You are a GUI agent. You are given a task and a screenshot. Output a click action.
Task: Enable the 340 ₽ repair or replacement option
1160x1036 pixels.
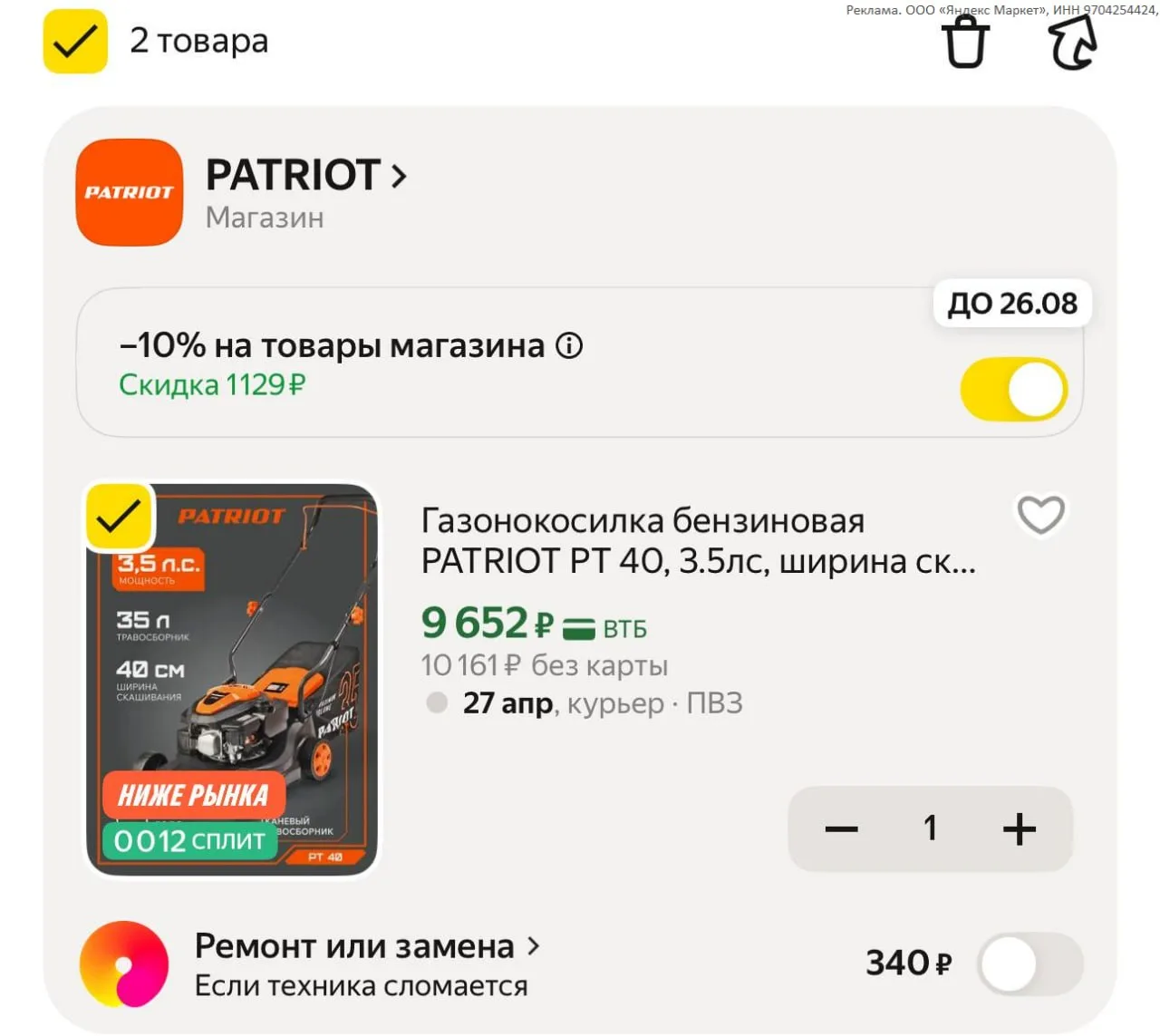pyautogui.click(x=1029, y=964)
